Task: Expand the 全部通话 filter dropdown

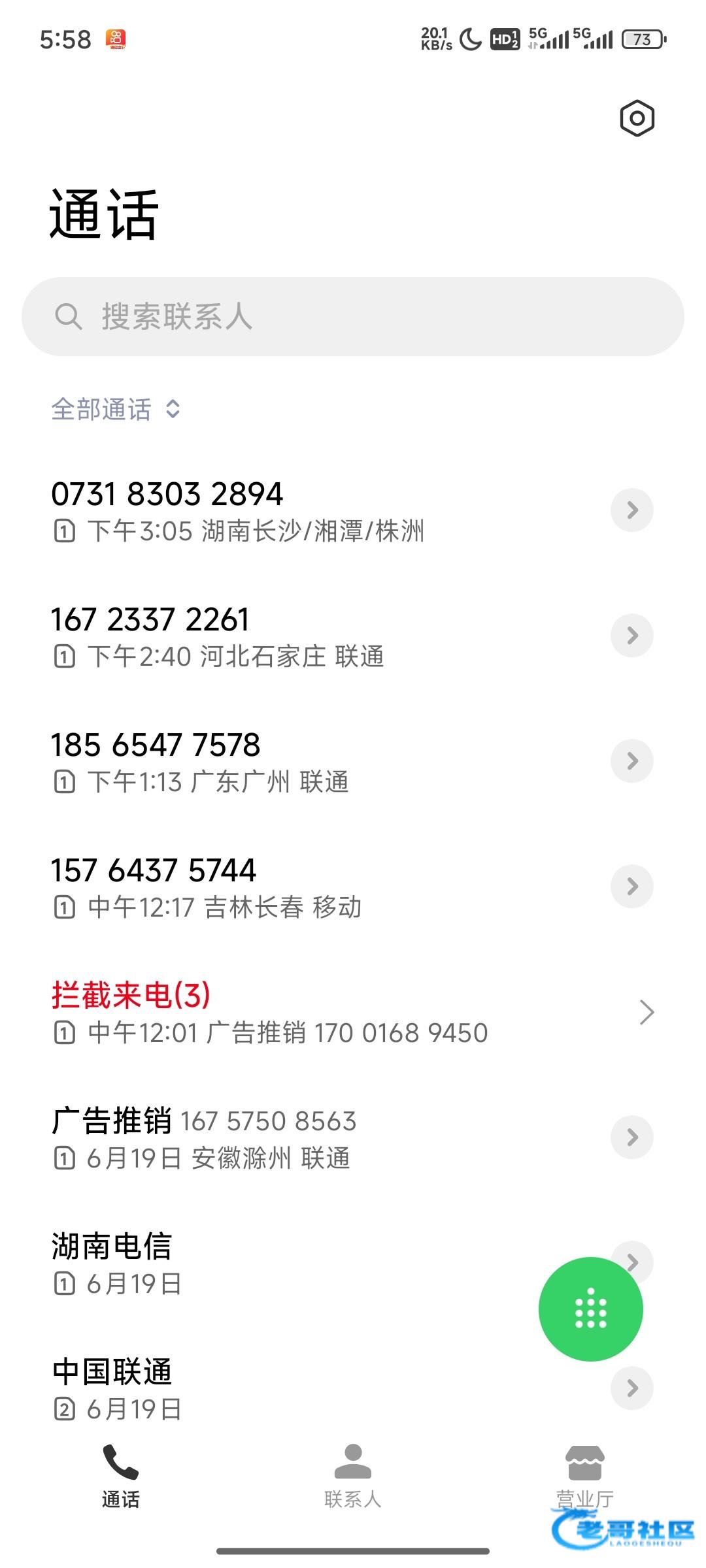Action: 116,410
